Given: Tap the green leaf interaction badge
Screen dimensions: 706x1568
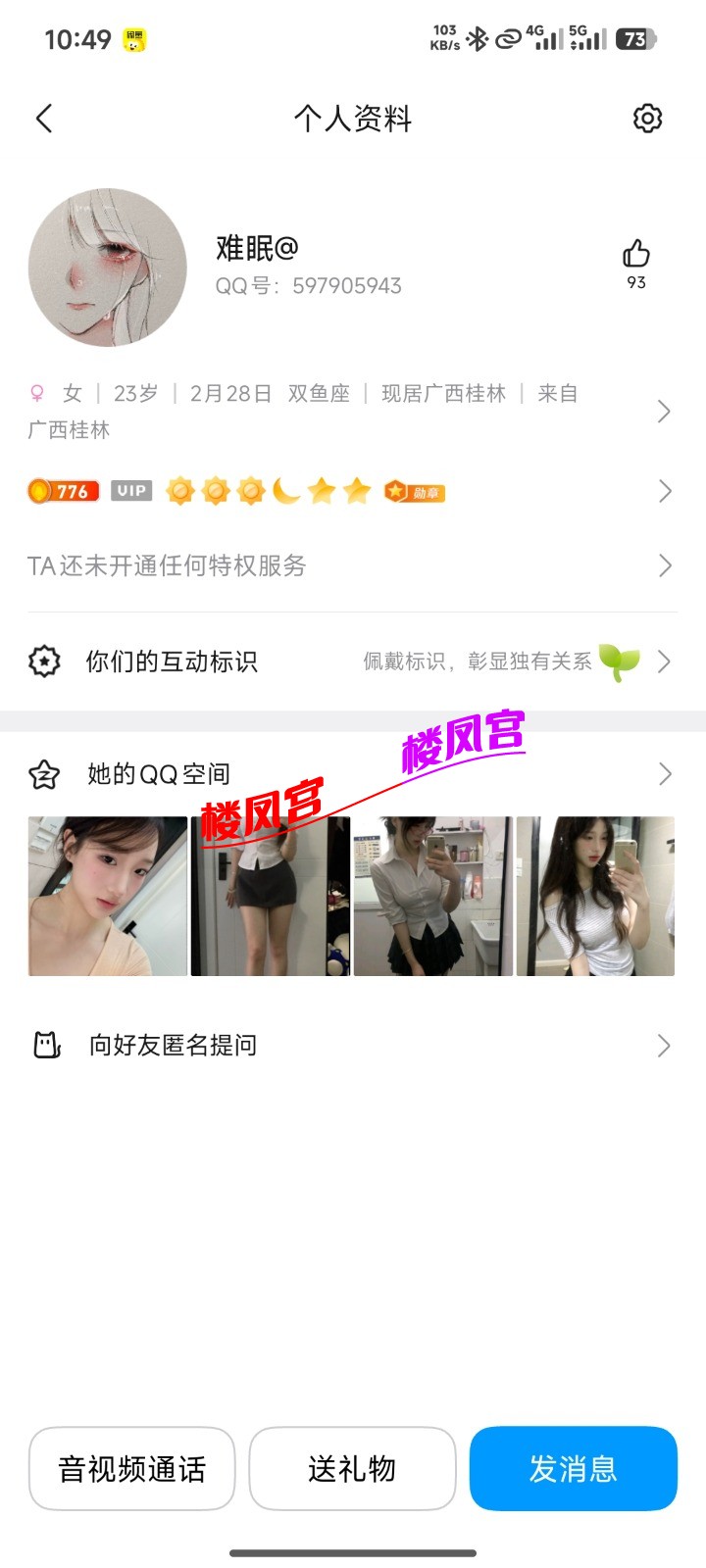Looking at the screenshot, I should [x=620, y=662].
